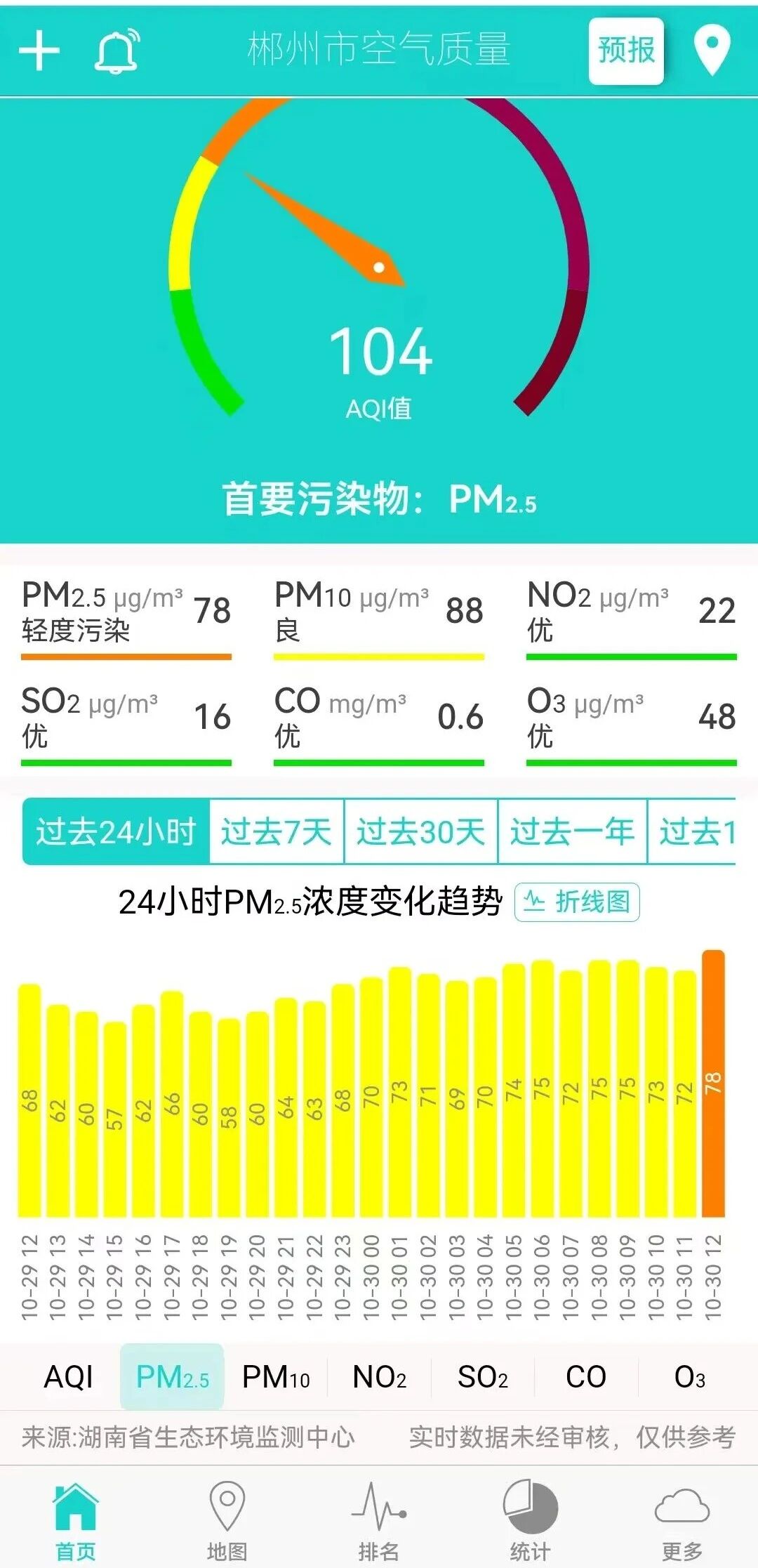Select the 过去30天 tab
The height and width of the screenshot is (1568, 758).
pyautogui.click(x=420, y=831)
